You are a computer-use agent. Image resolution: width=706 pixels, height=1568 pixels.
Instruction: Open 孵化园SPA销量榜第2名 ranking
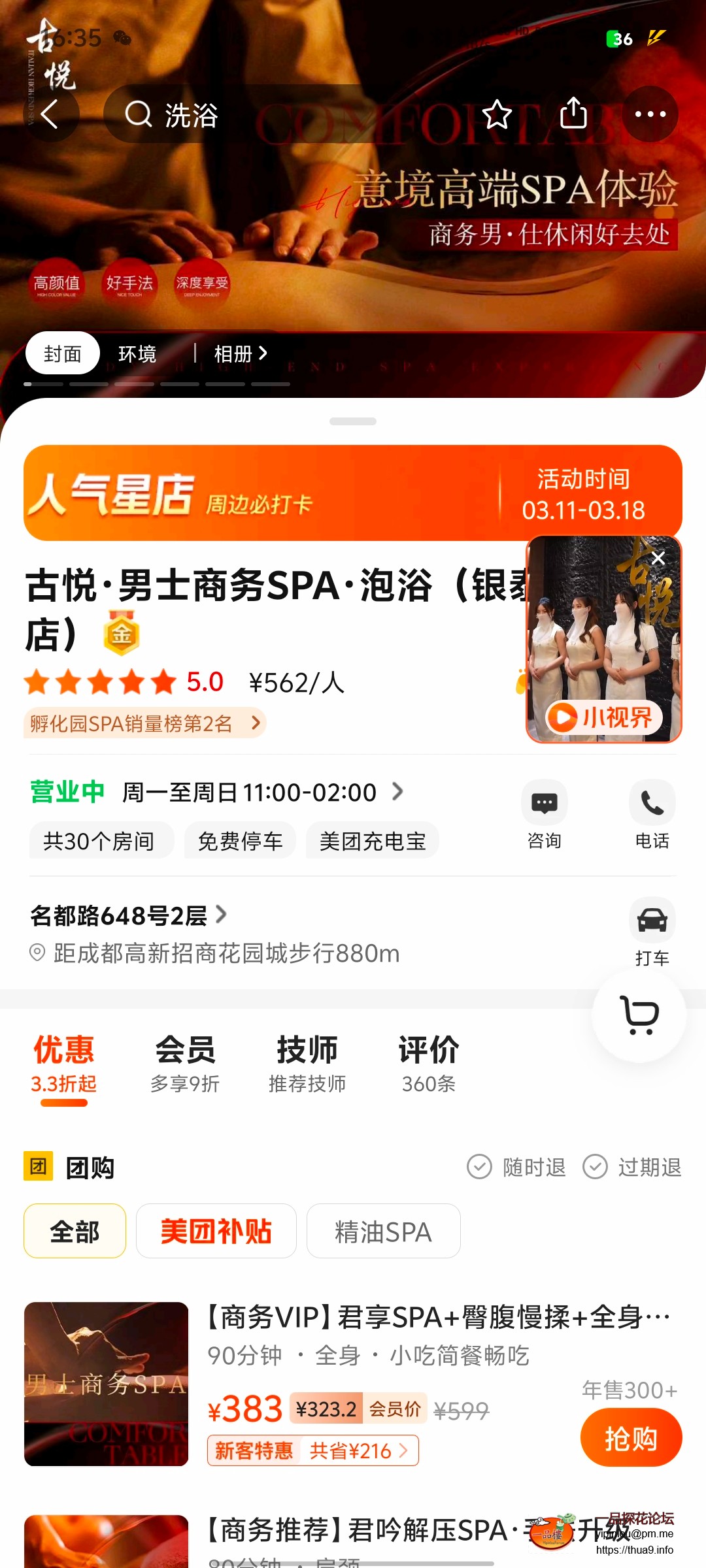145,723
